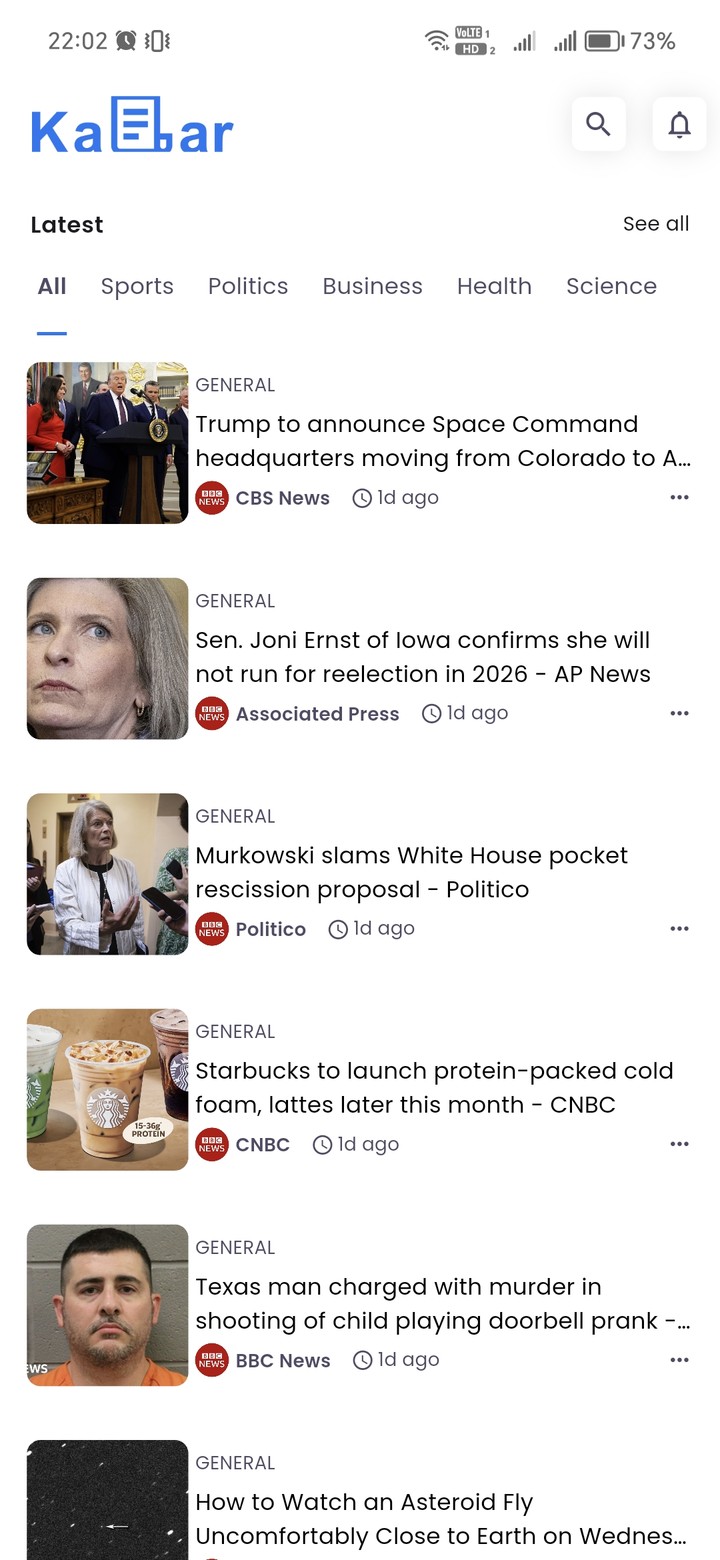Open more options for Politico article
Screen dimensions: 720x1560
(679, 929)
